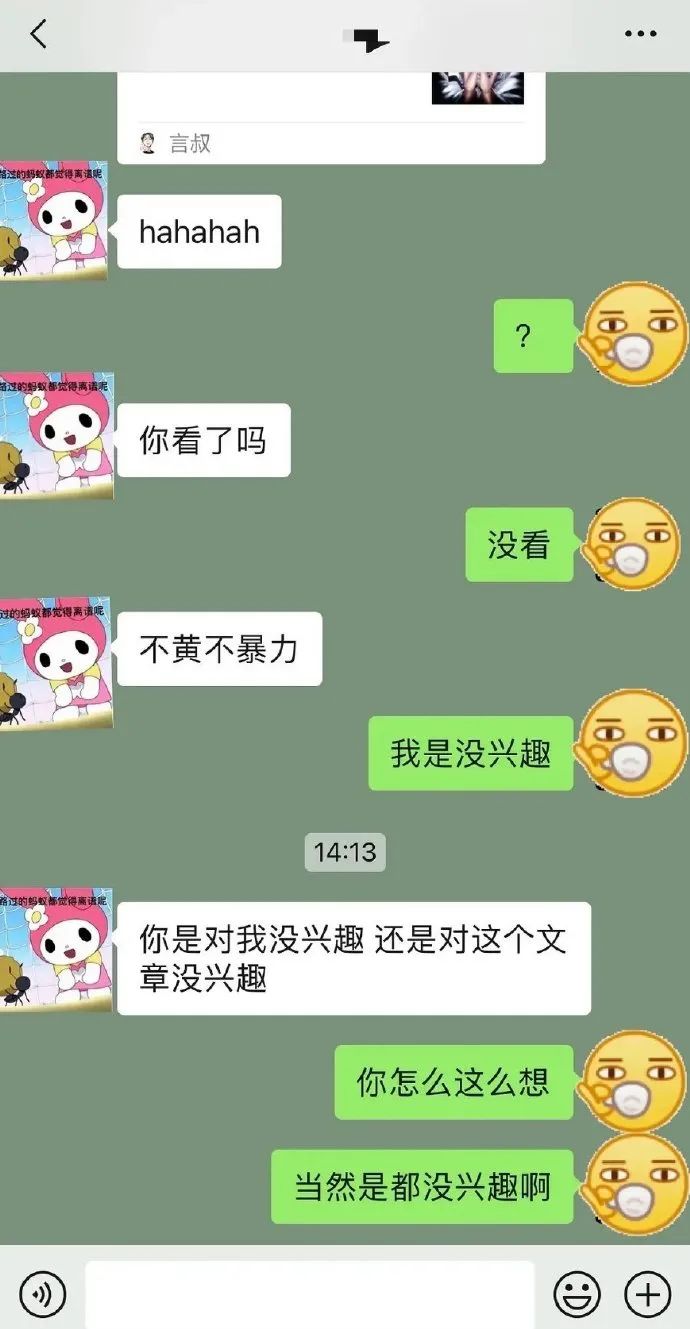
Task: Open the plus attachment menu
Action: click(x=647, y=1296)
